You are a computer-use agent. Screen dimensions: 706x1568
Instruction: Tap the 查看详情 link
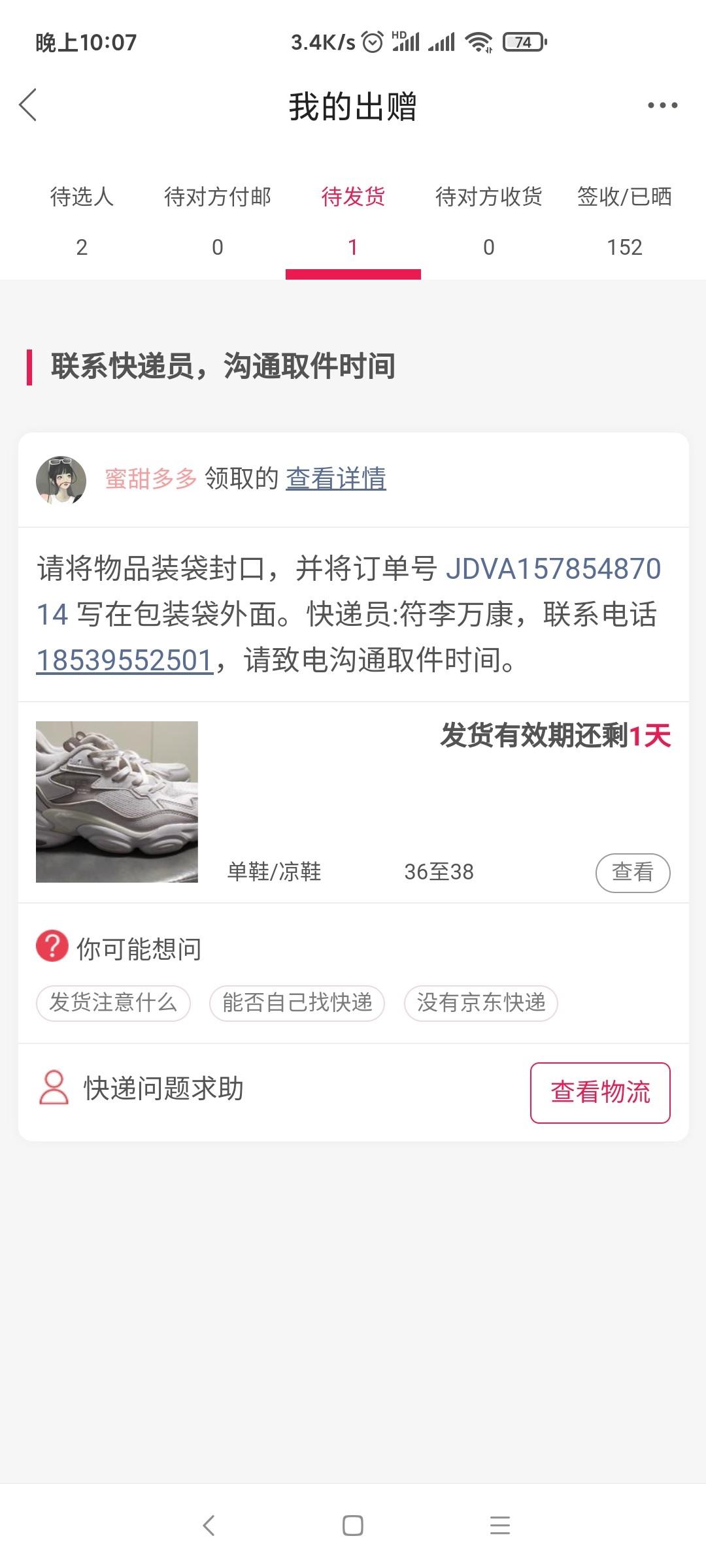click(x=336, y=479)
